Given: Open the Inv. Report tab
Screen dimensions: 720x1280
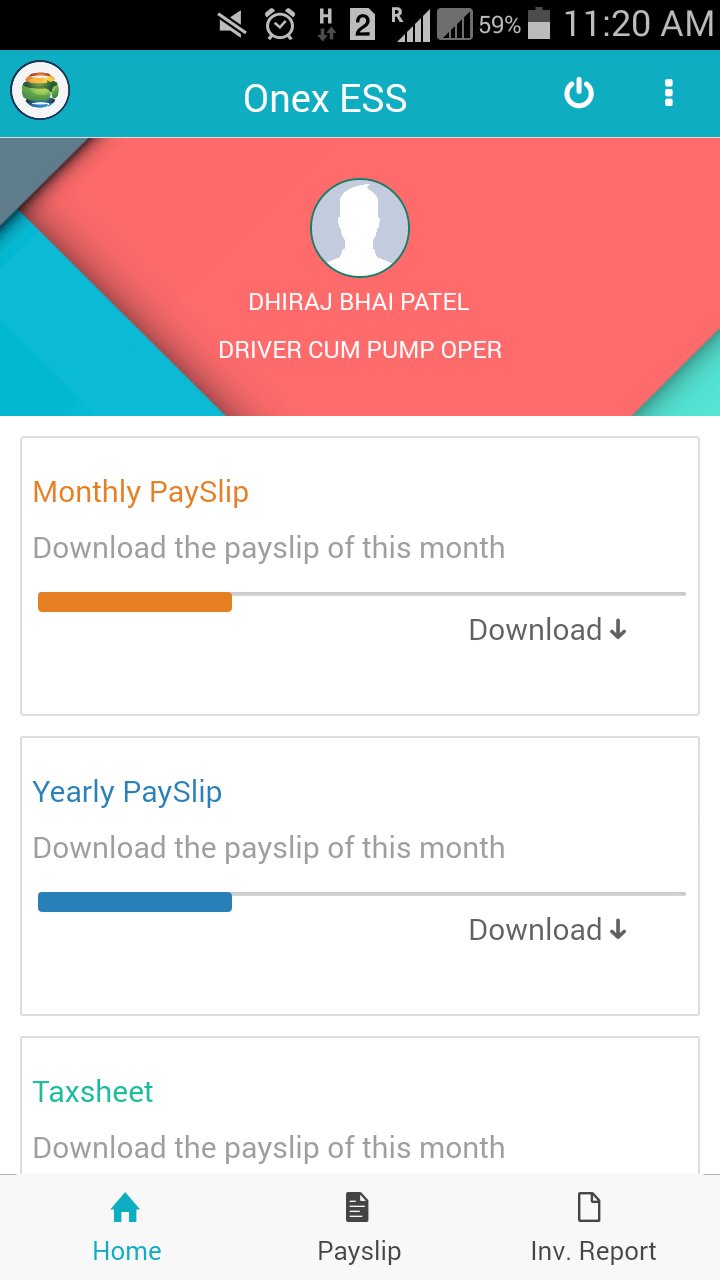Looking at the screenshot, I should pos(592,1228).
